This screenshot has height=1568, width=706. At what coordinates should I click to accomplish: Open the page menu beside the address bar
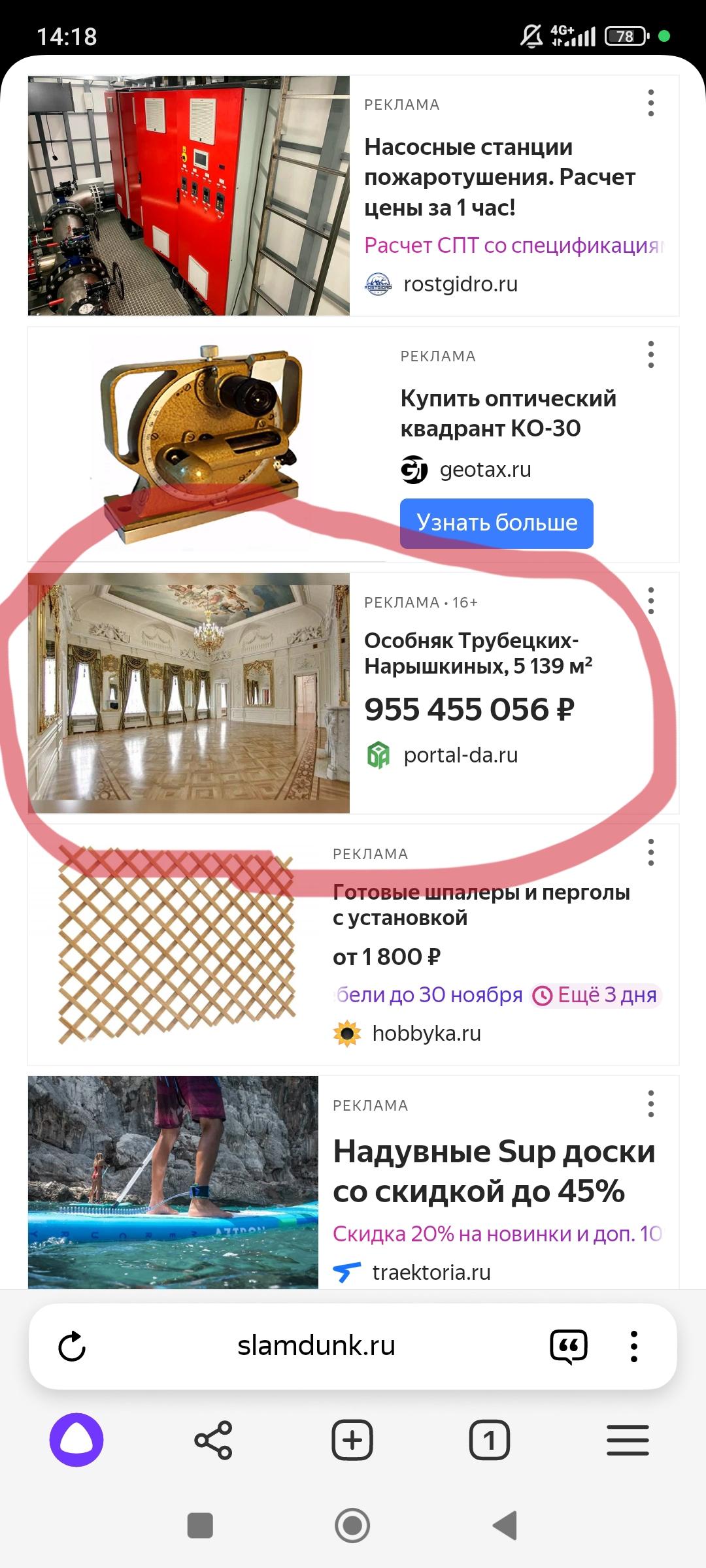coord(633,1347)
